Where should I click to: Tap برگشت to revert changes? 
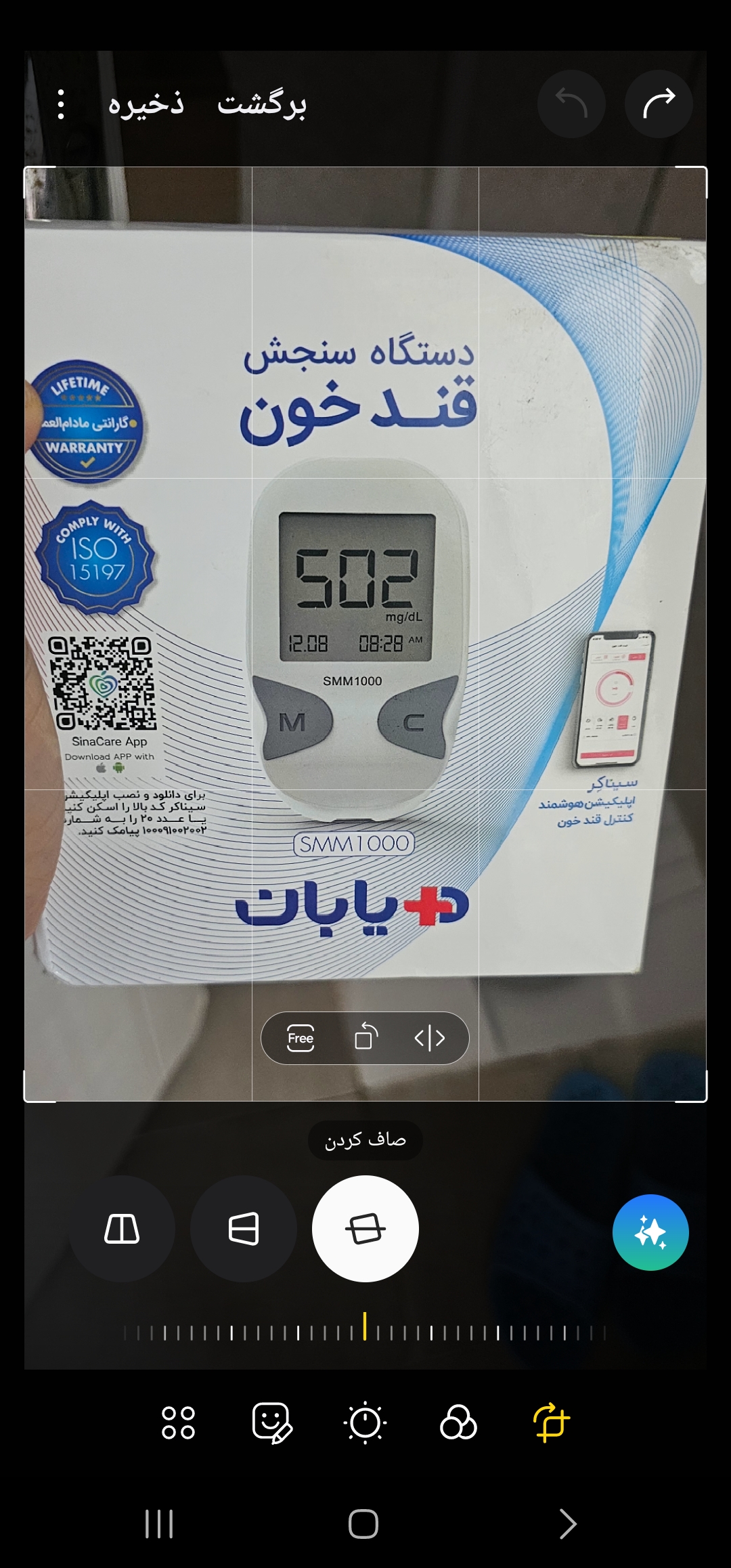(x=262, y=104)
